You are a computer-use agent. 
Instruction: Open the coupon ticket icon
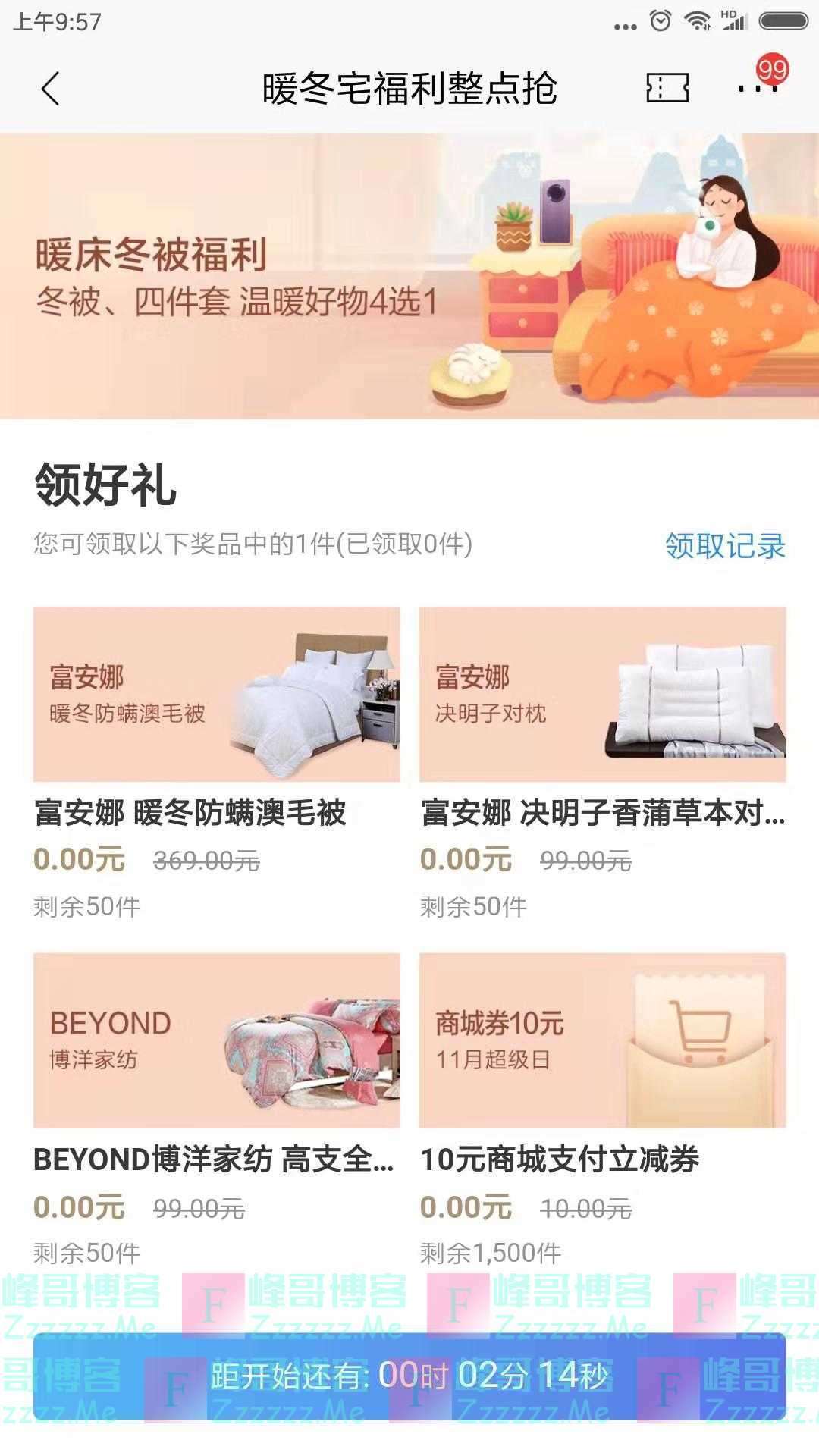pos(667,88)
